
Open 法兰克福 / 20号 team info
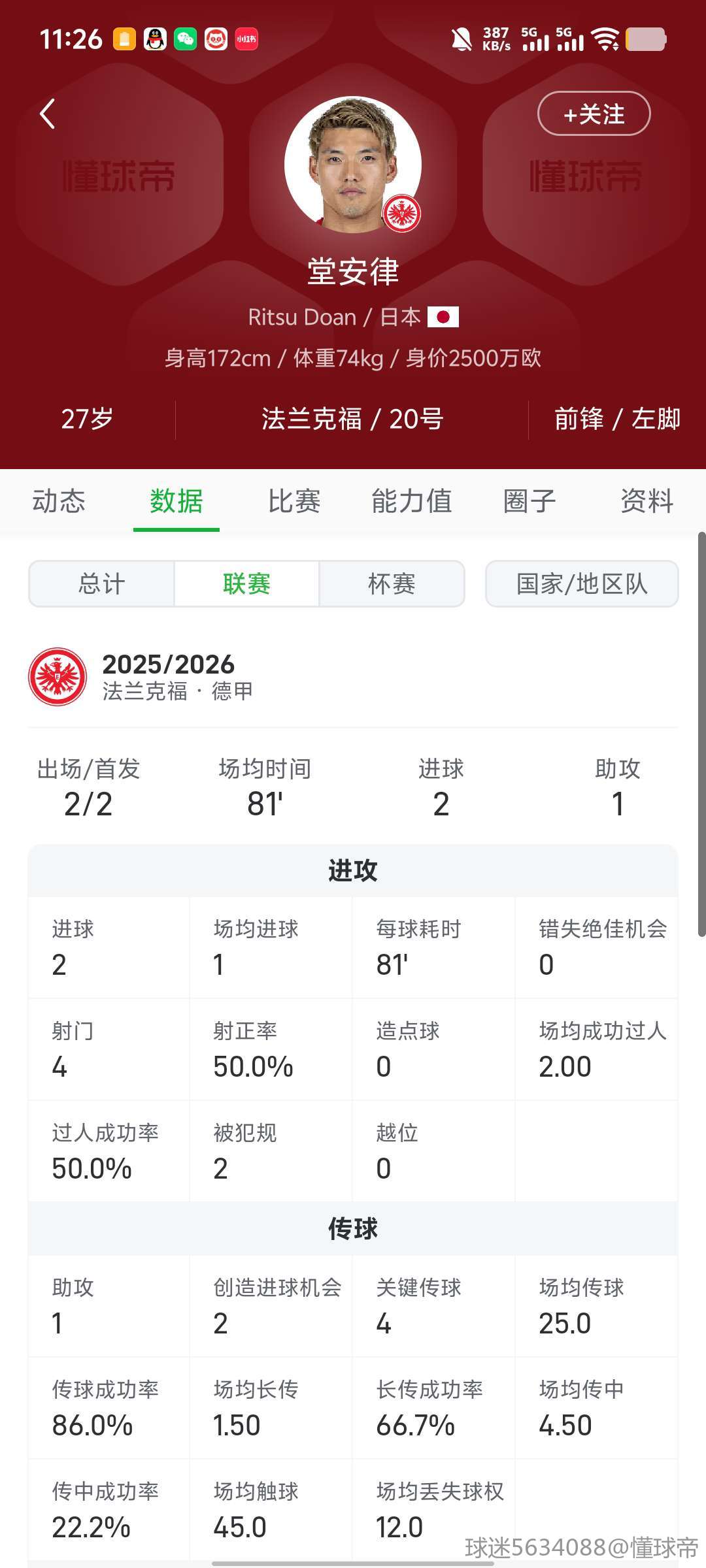pos(352,419)
